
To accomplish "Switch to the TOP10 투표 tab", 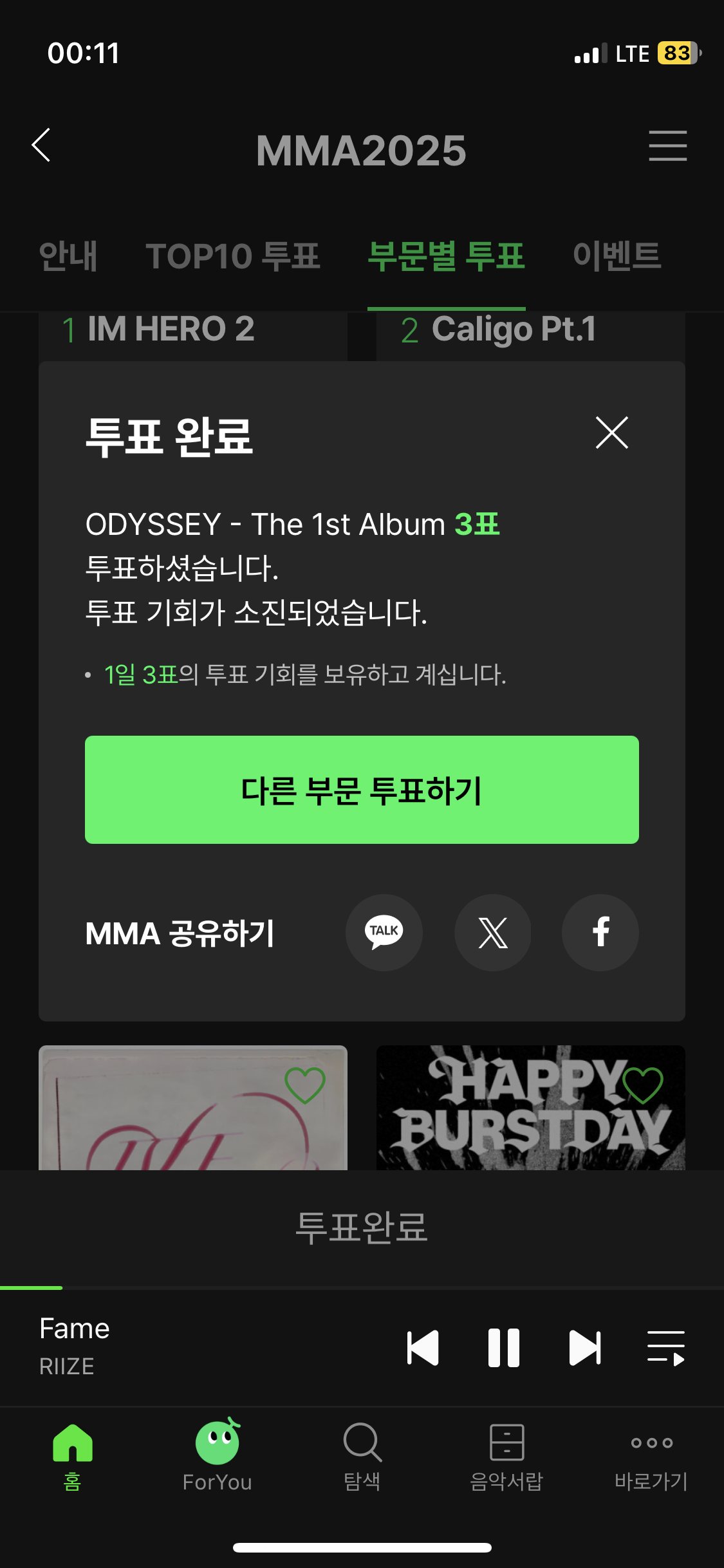I will tap(233, 256).
